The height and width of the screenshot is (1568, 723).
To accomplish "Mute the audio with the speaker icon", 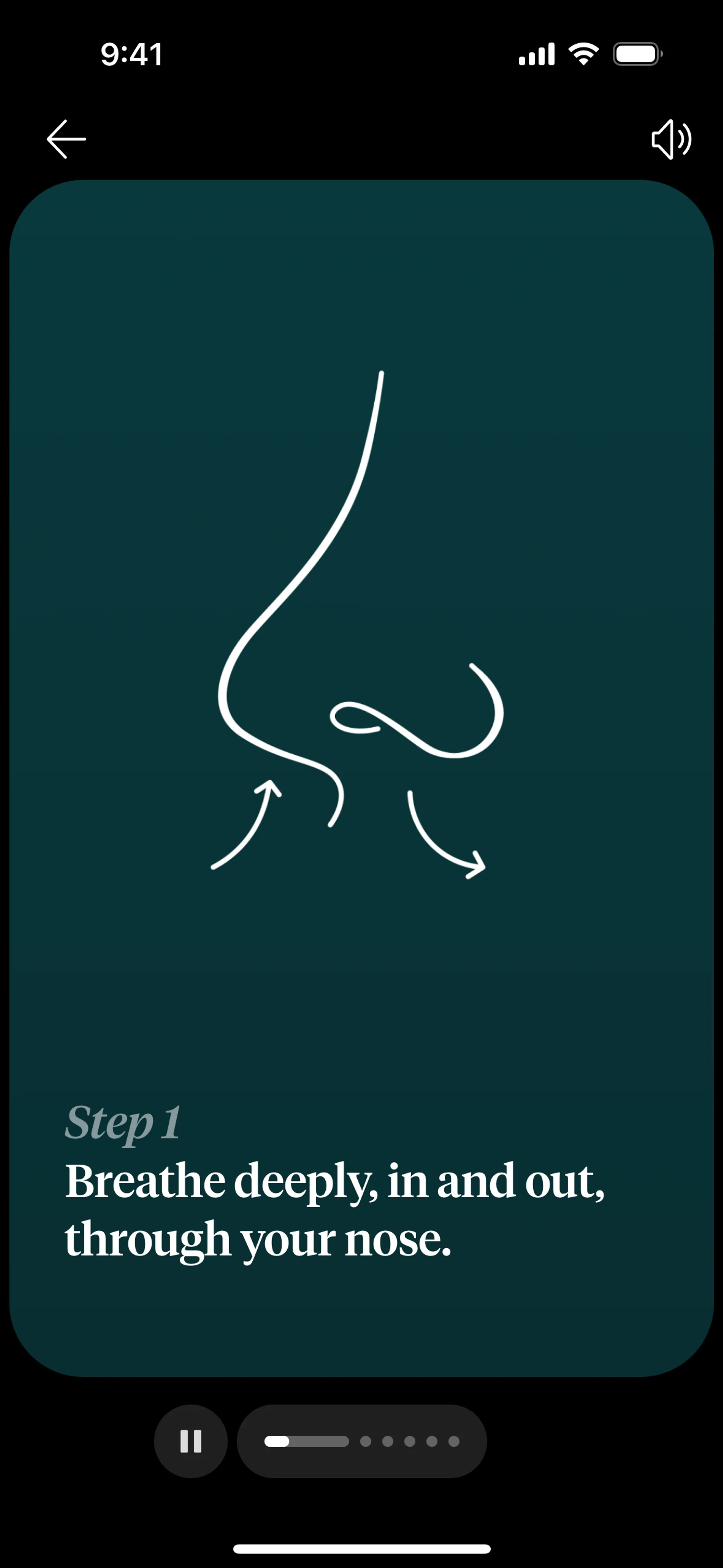I will 671,139.
